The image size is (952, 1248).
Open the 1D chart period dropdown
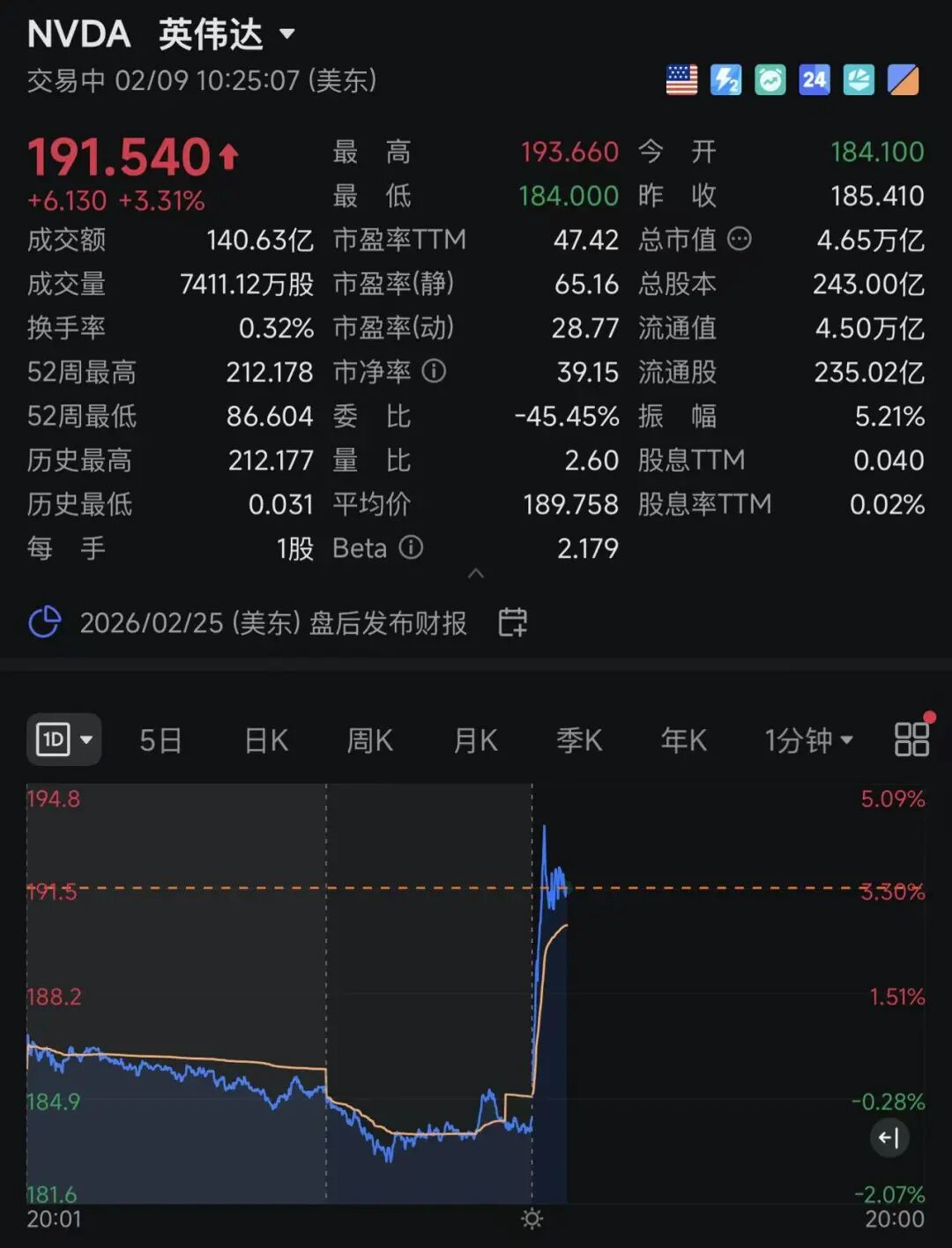(x=64, y=739)
